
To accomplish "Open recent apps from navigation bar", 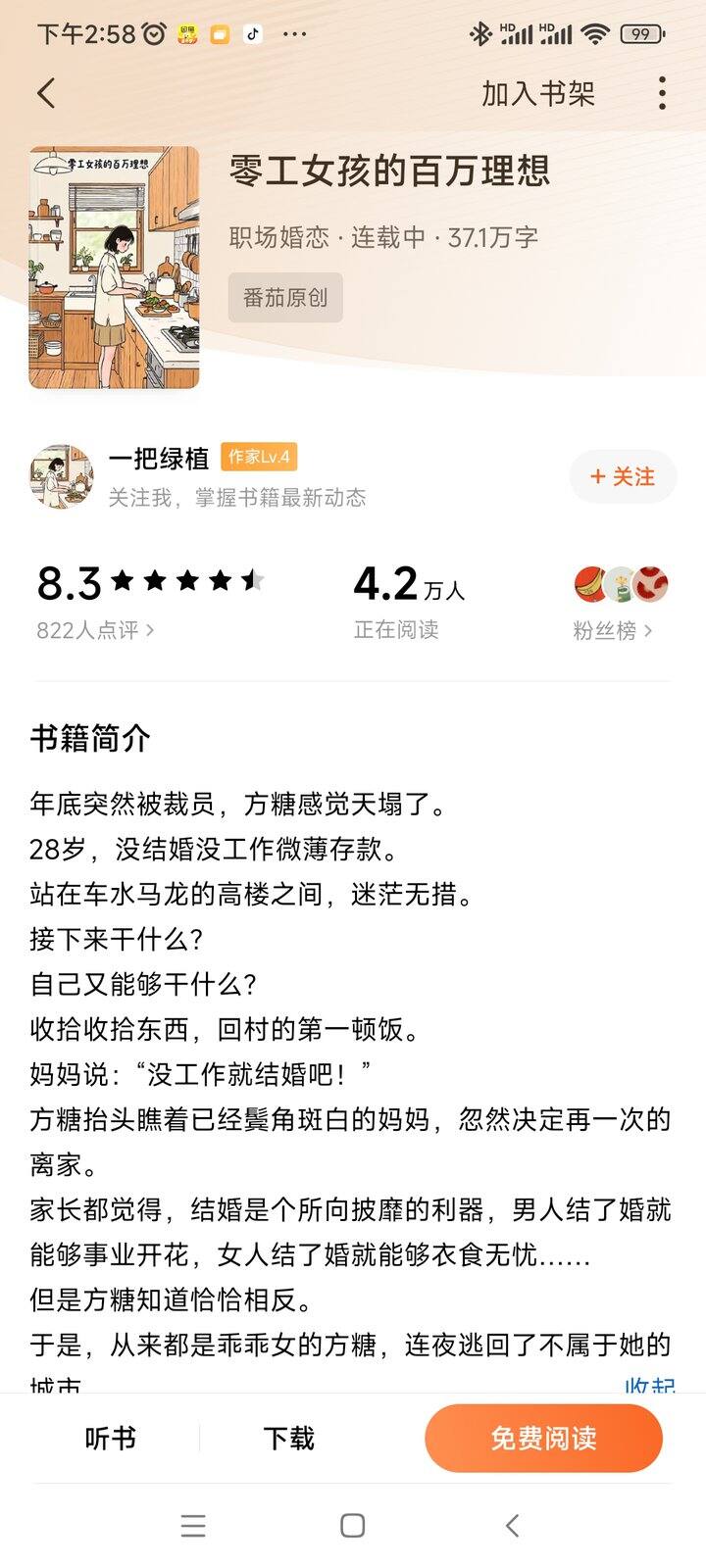I will tap(193, 1525).
